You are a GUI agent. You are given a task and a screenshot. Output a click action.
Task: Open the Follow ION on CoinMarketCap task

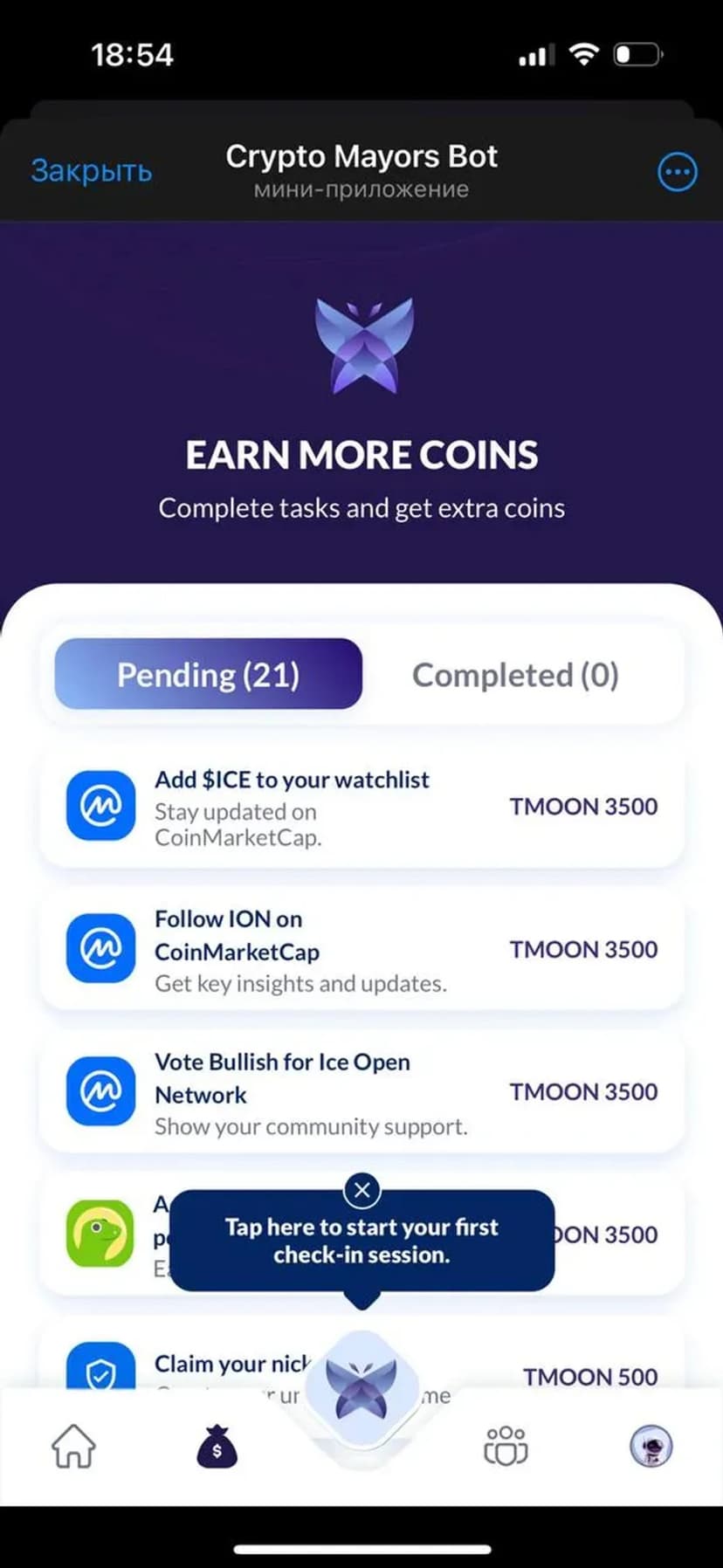point(361,949)
